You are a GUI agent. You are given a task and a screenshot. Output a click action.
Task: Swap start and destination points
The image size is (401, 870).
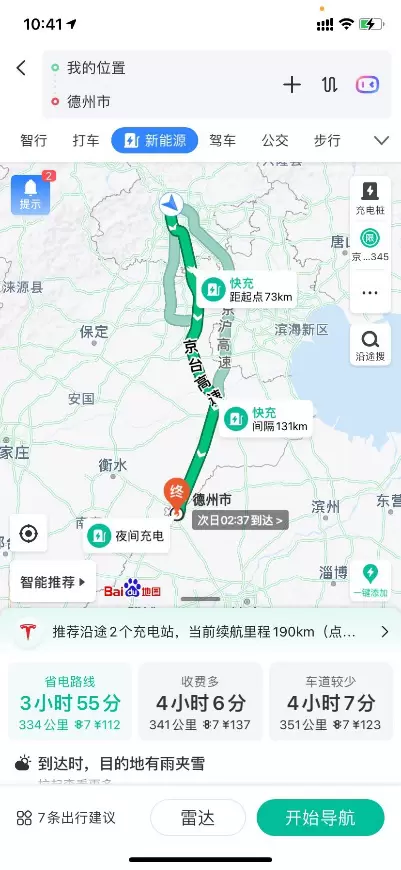329,85
